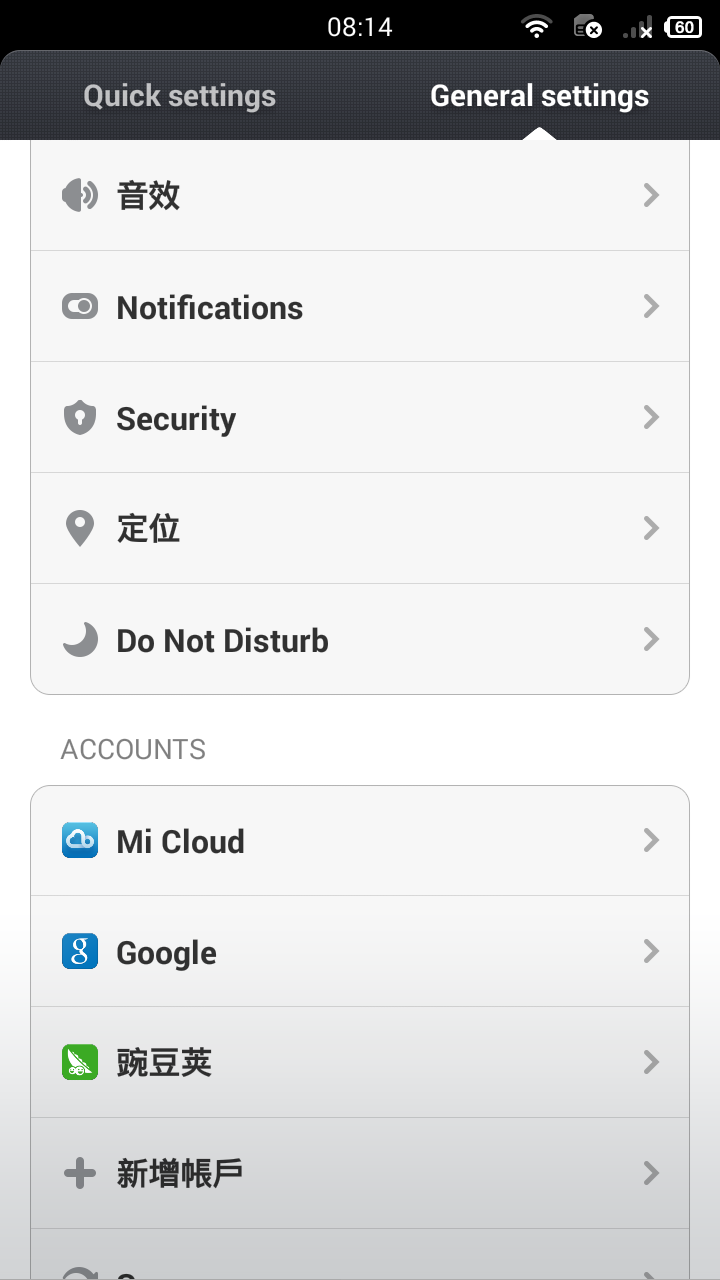
Task: Open Google account settings
Action: coord(360,952)
